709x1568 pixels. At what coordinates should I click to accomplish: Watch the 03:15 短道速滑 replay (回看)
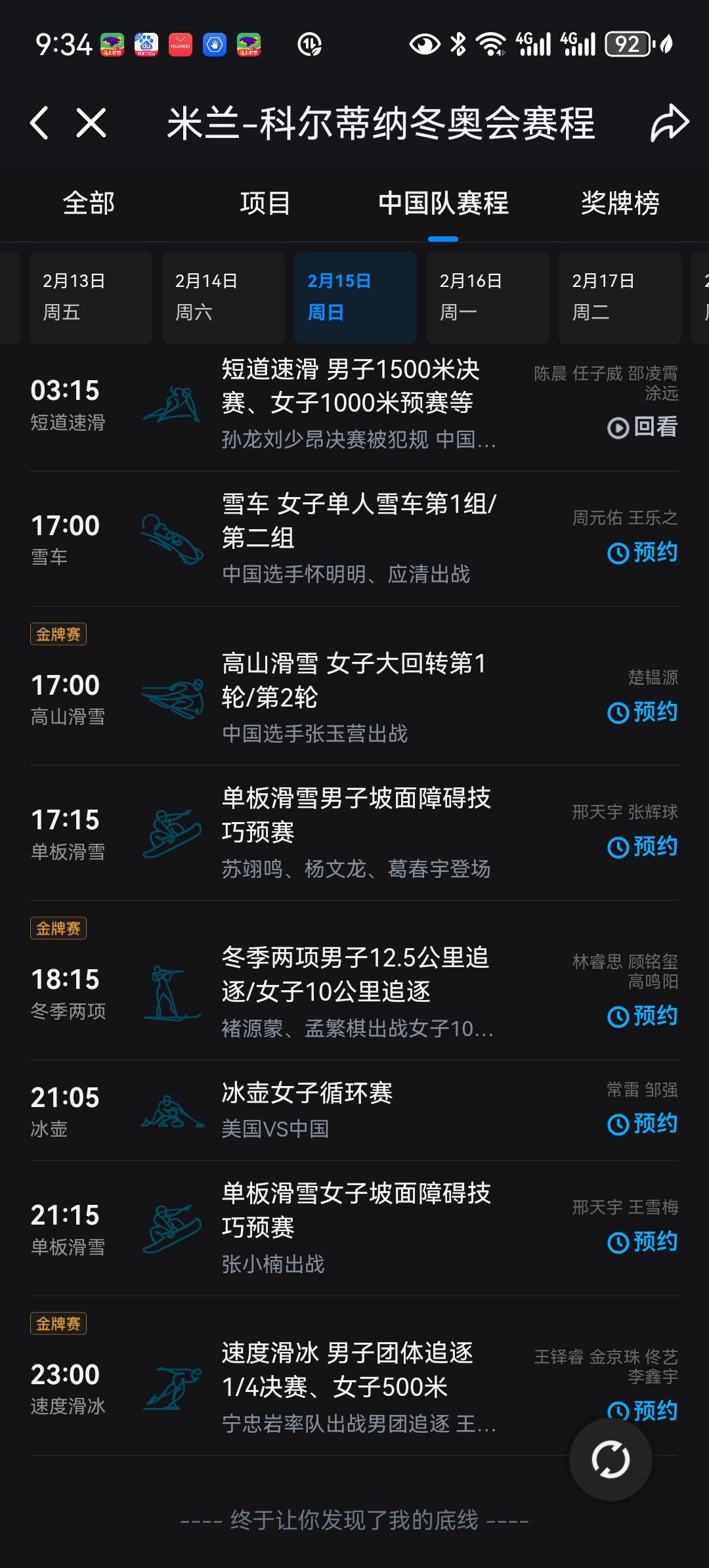[643, 427]
